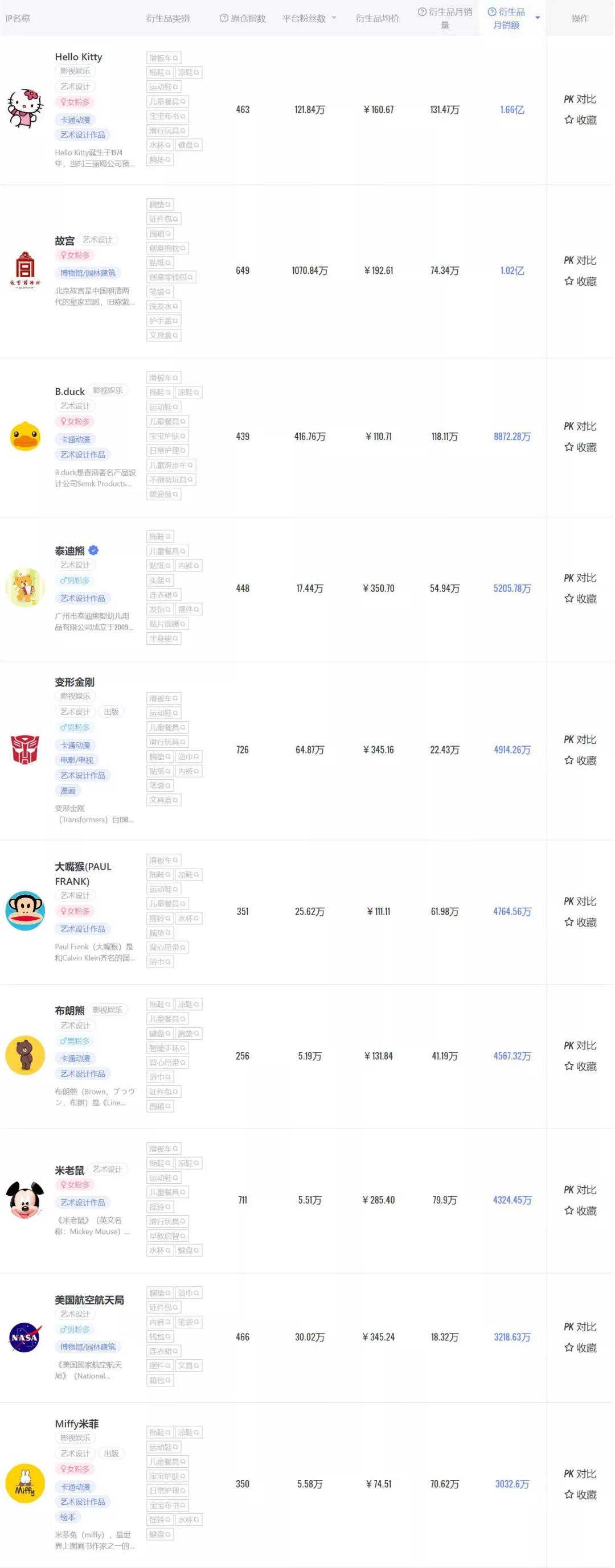Show the 原创指数 help tooltip
This screenshot has height=1568, width=615.
click(x=224, y=18)
